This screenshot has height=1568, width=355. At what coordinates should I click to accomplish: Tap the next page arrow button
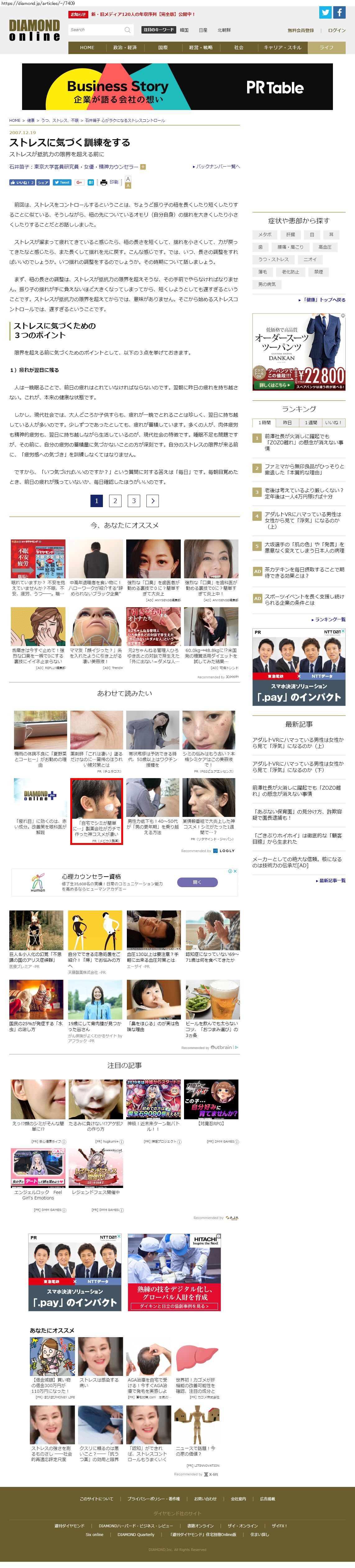tap(153, 500)
